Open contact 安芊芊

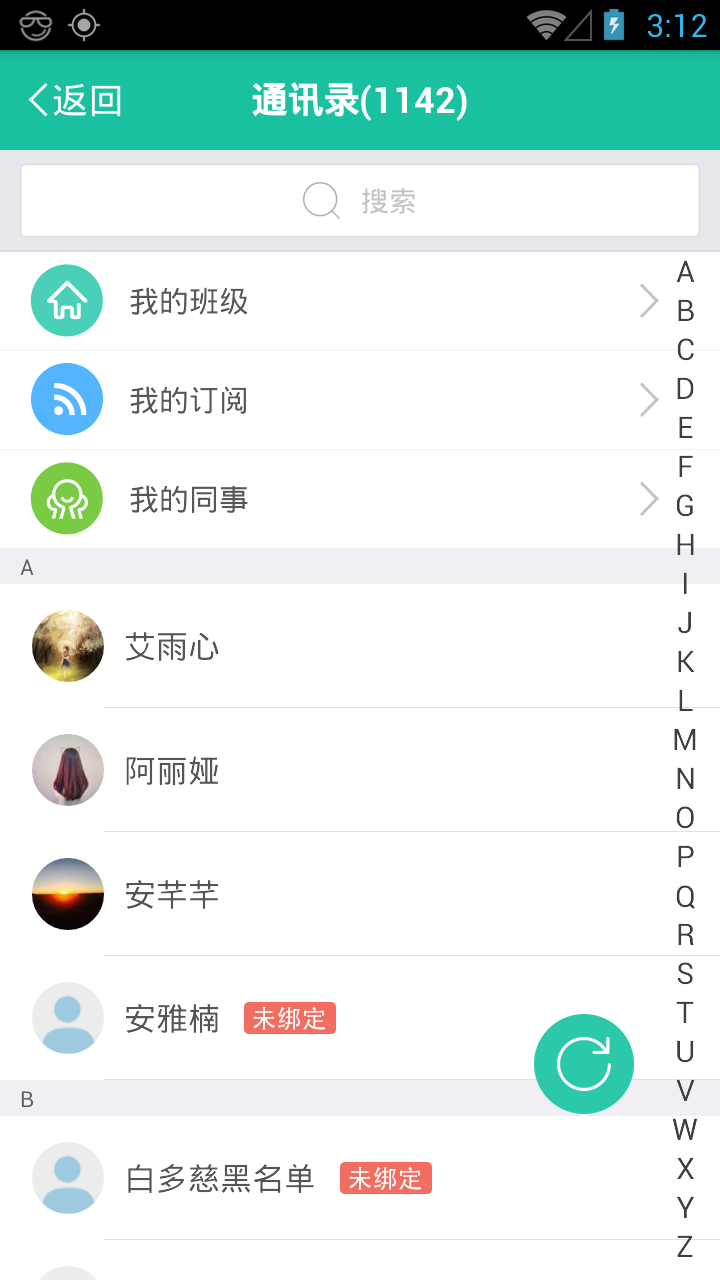(x=170, y=893)
